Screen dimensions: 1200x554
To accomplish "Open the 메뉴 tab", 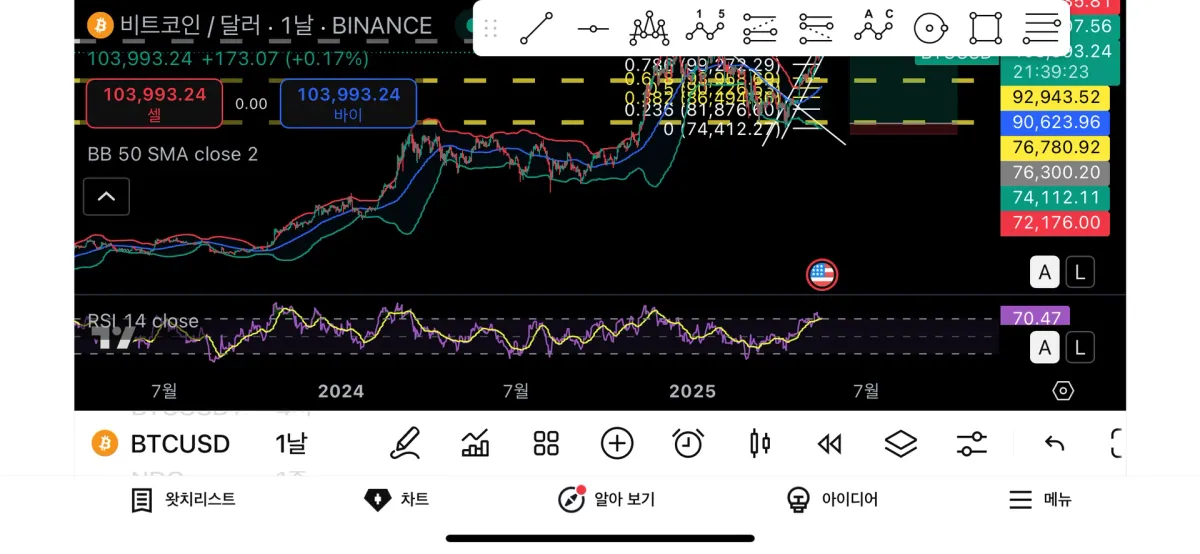I will tap(1039, 499).
